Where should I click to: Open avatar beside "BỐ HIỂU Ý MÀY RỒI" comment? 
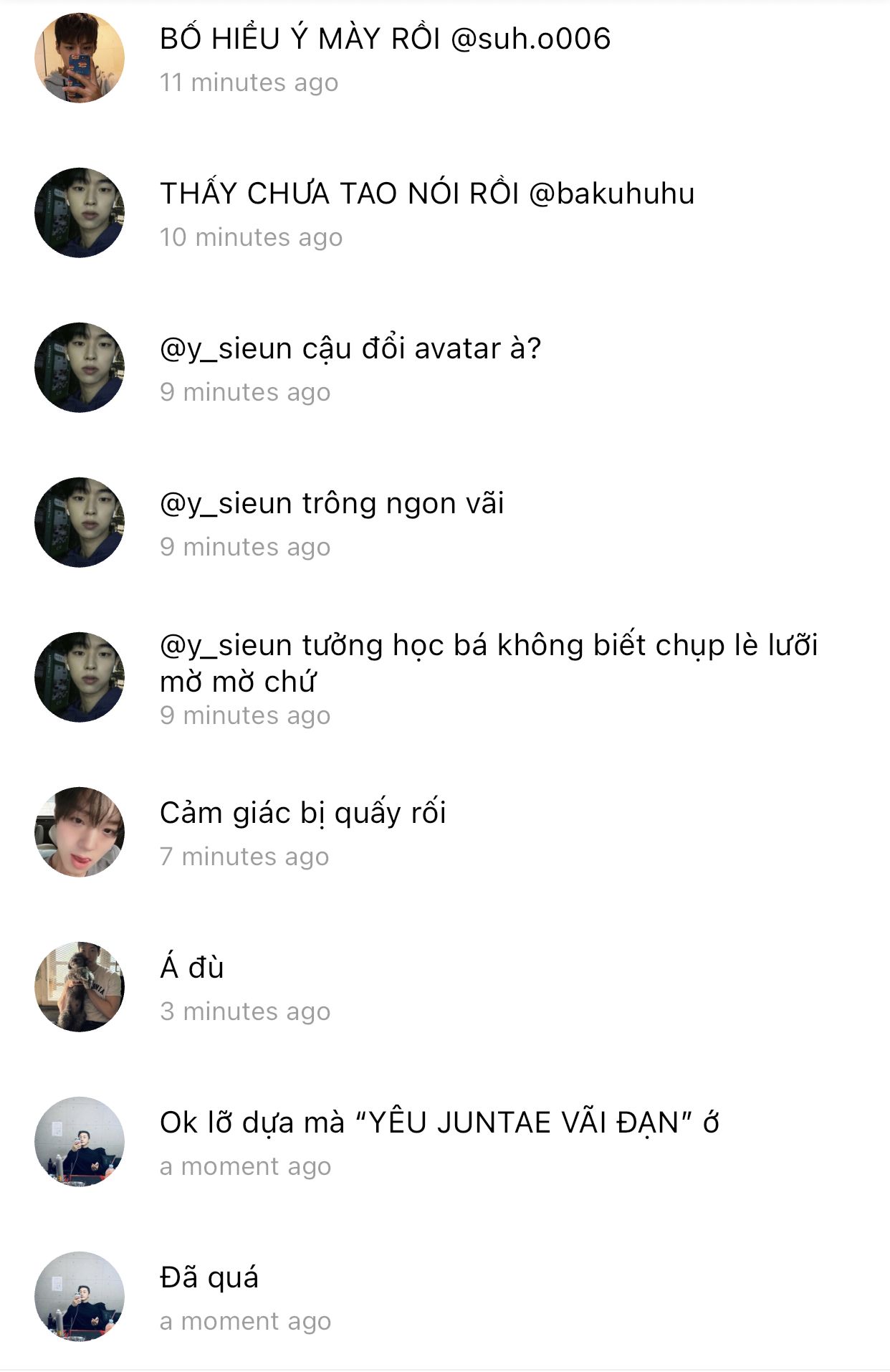80,57
